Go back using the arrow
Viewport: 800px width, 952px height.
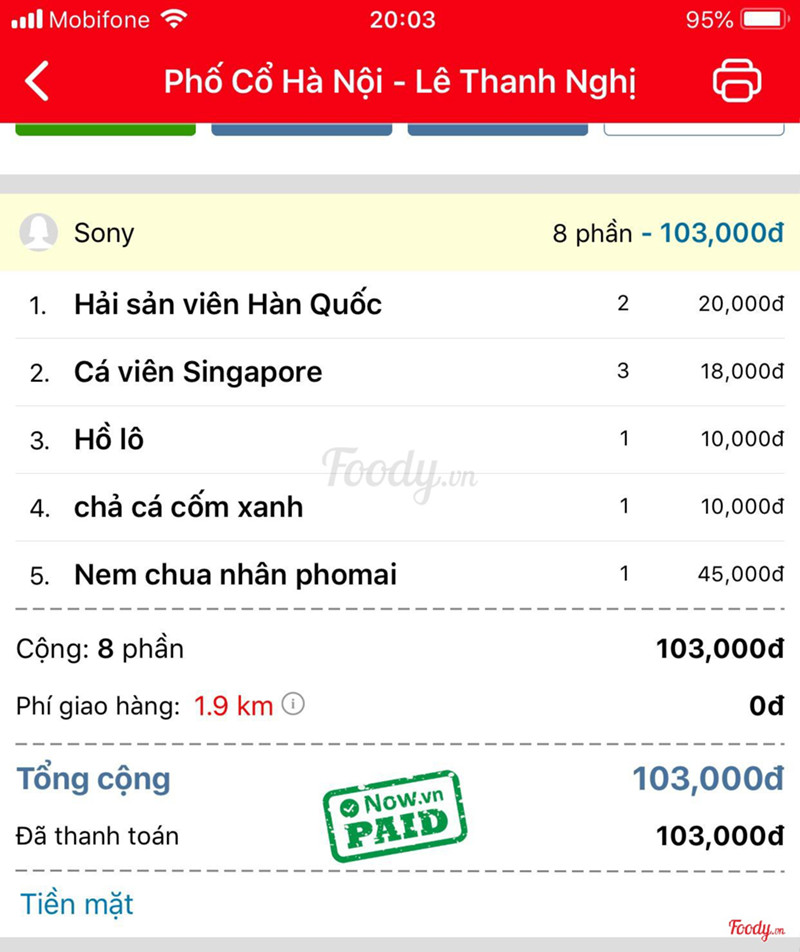point(37,81)
